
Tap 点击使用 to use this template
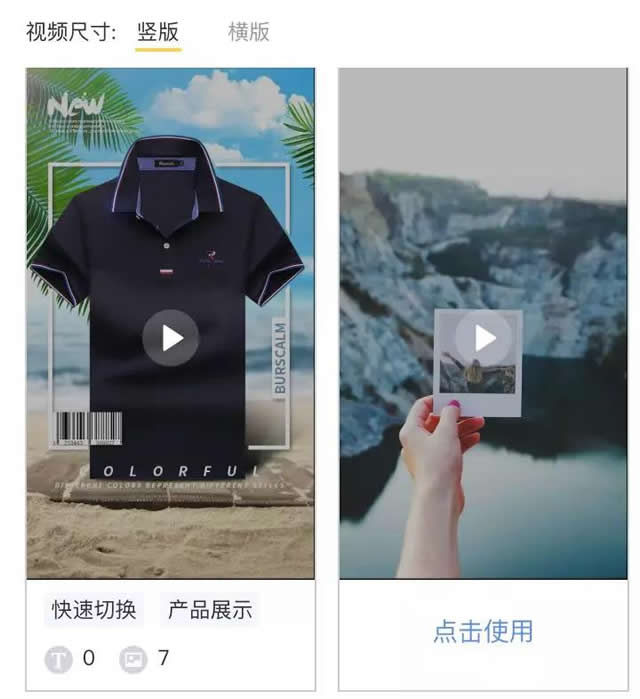click(483, 631)
